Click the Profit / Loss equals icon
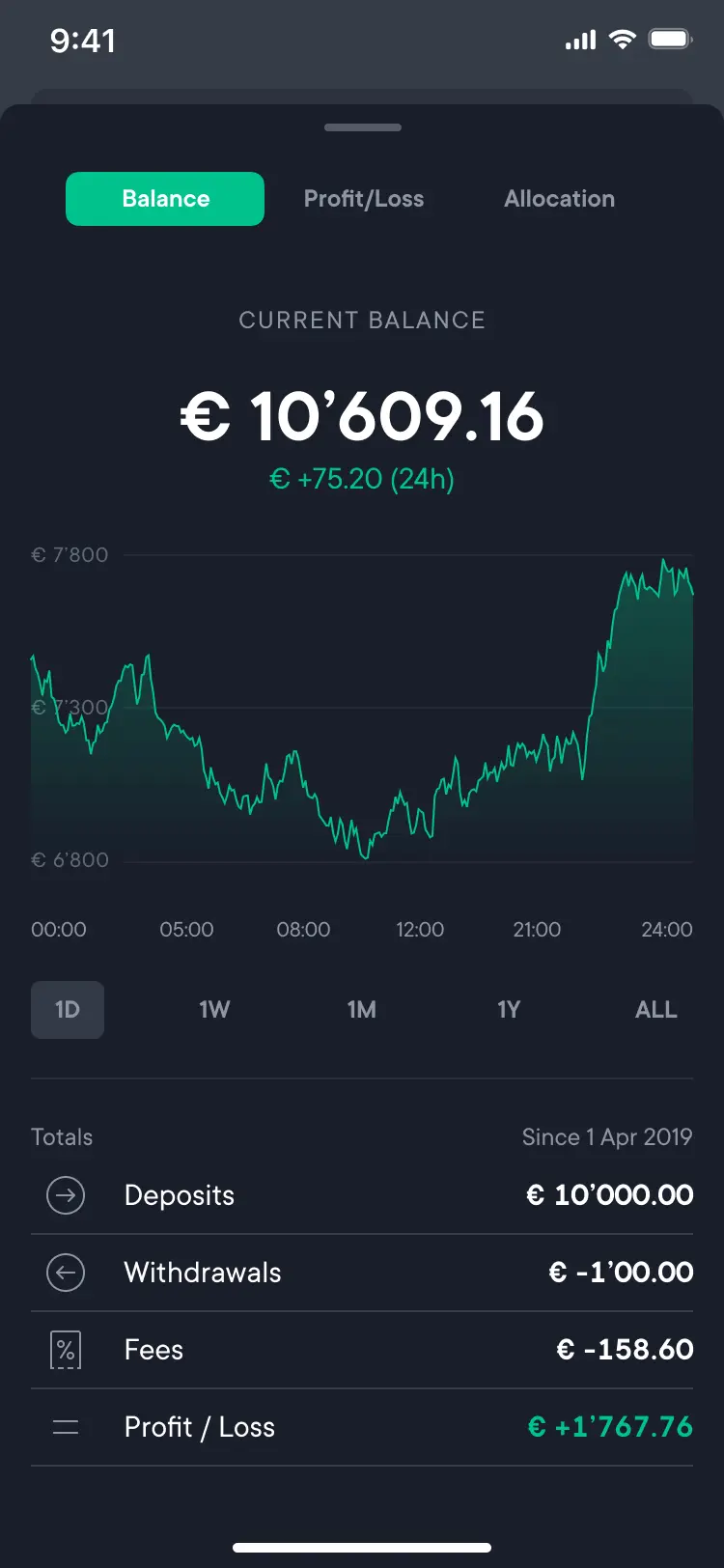Viewport: 724px width, 1568px height. (x=66, y=1427)
